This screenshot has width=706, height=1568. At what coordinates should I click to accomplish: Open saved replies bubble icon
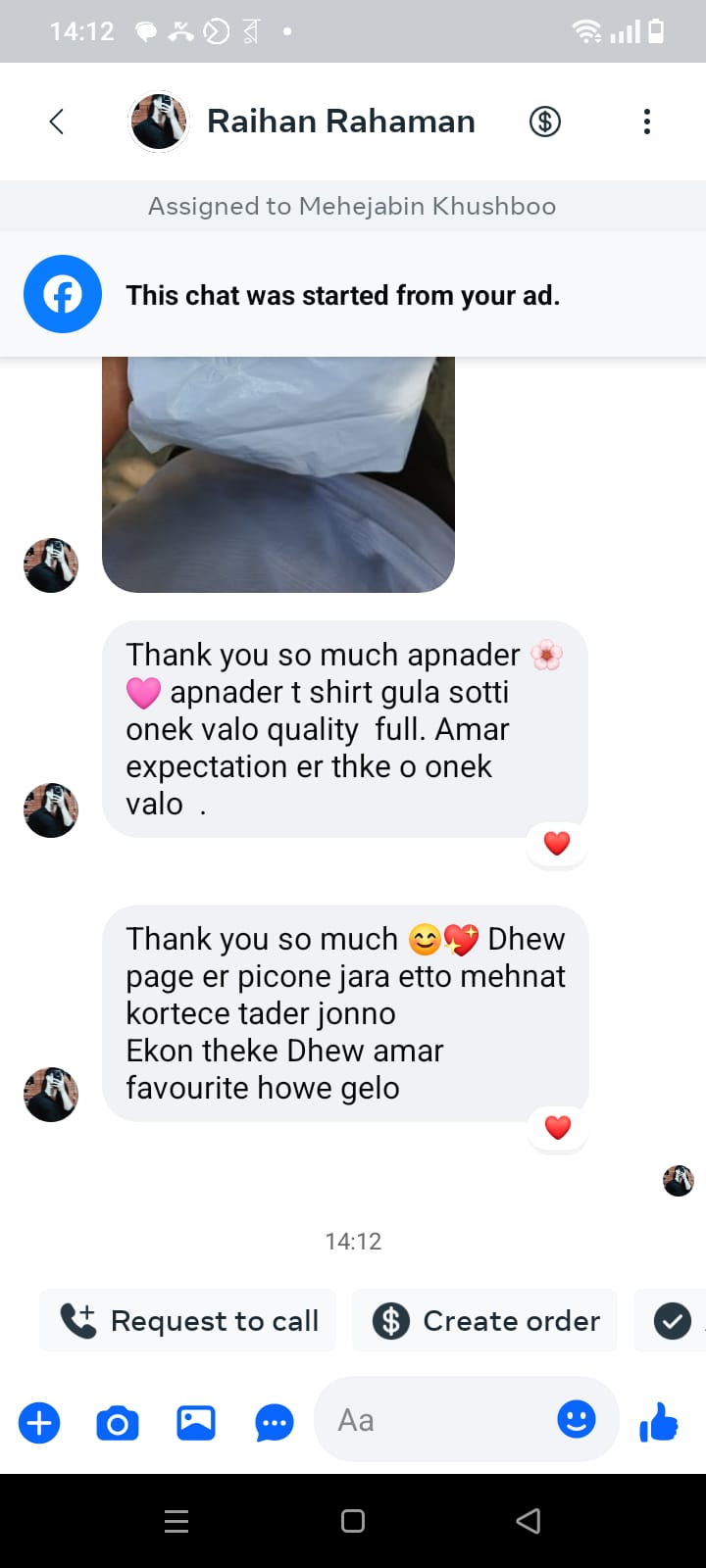275,1423
